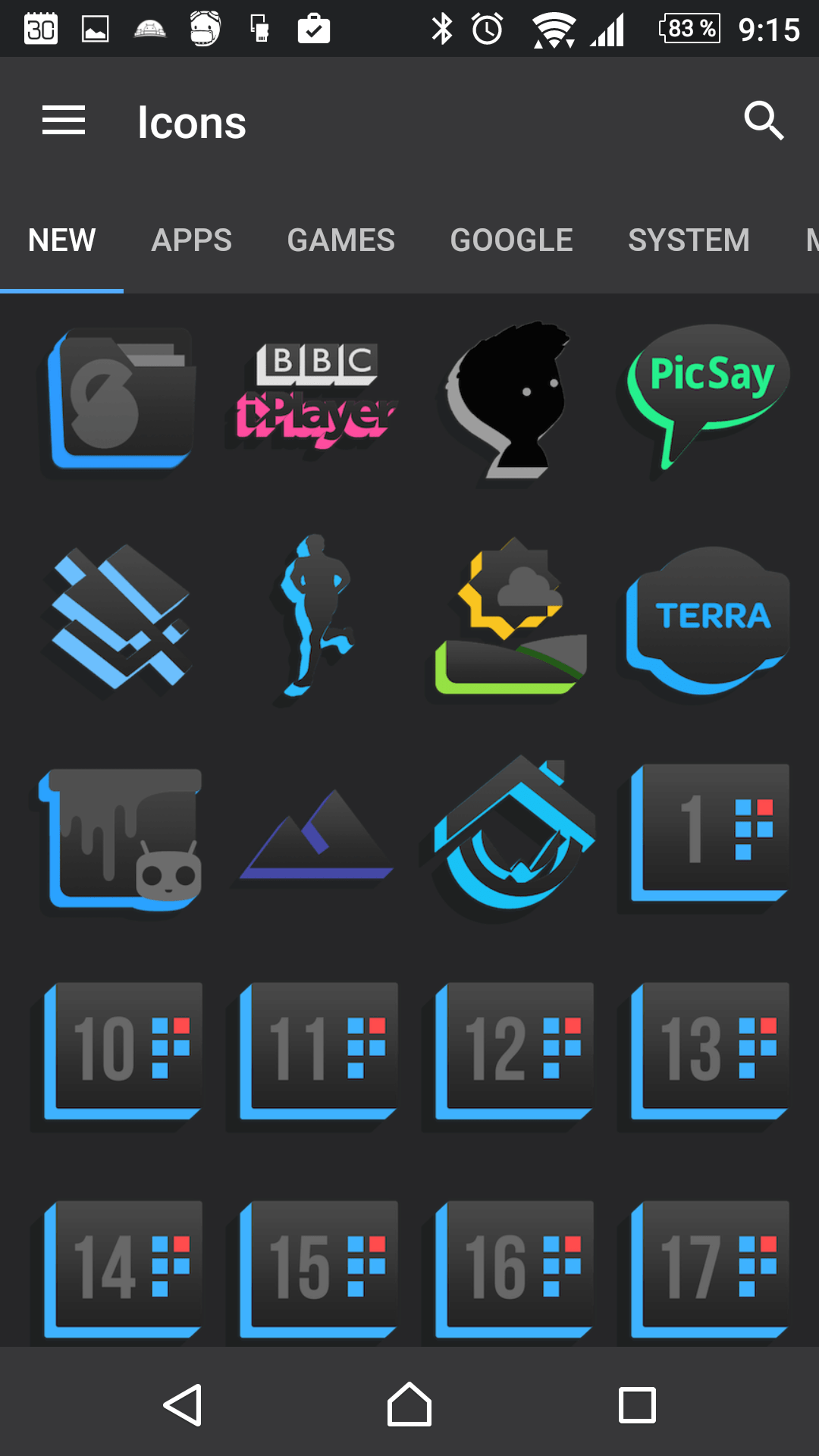Open the hamburger navigation drawer
This screenshot has width=819, height=1456.
point(64,121)
